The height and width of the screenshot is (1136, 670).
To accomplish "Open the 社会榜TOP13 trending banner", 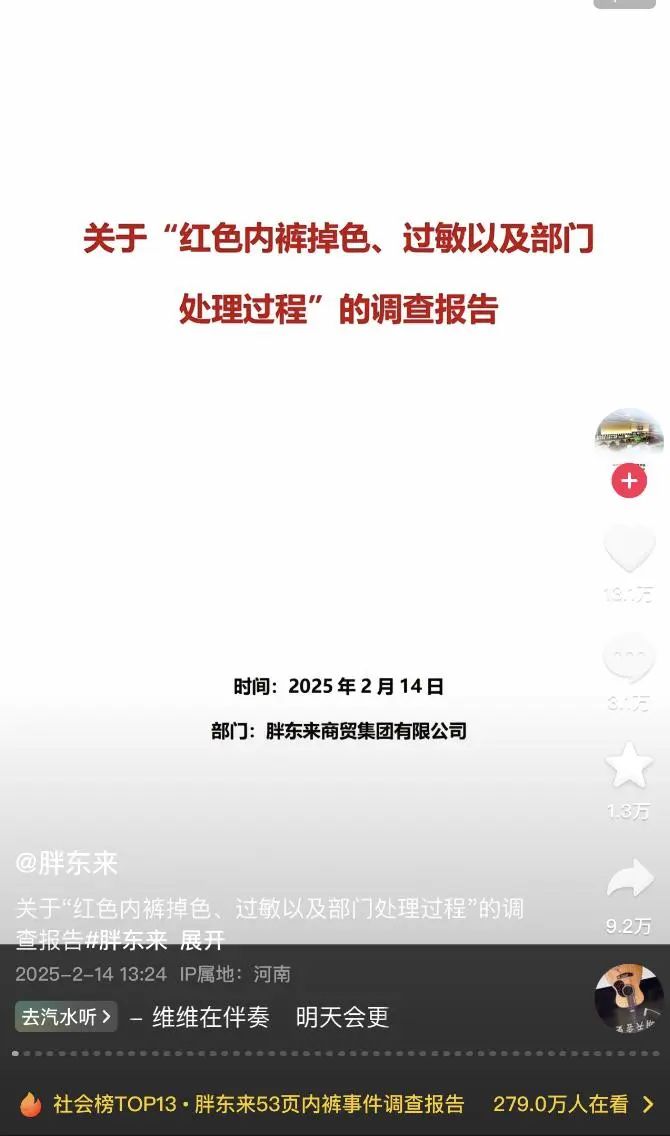I will [x=335, y=1104].
